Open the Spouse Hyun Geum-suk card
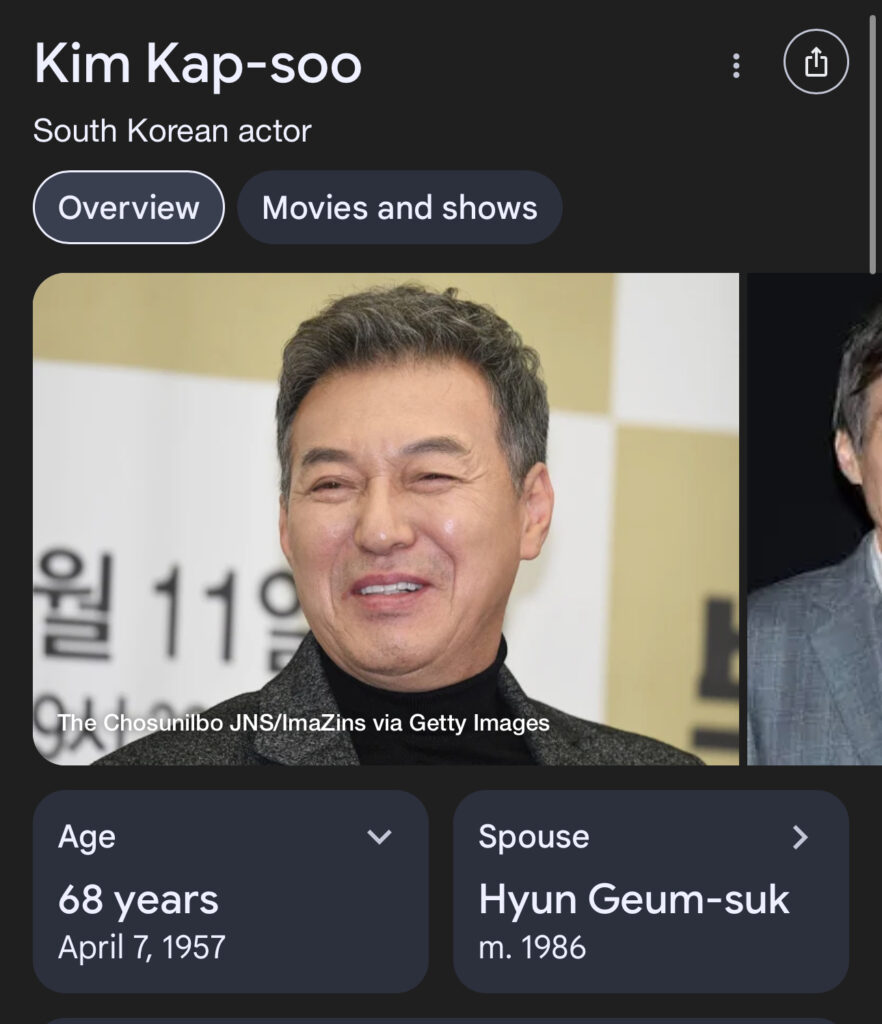 (x=650, y=892)
